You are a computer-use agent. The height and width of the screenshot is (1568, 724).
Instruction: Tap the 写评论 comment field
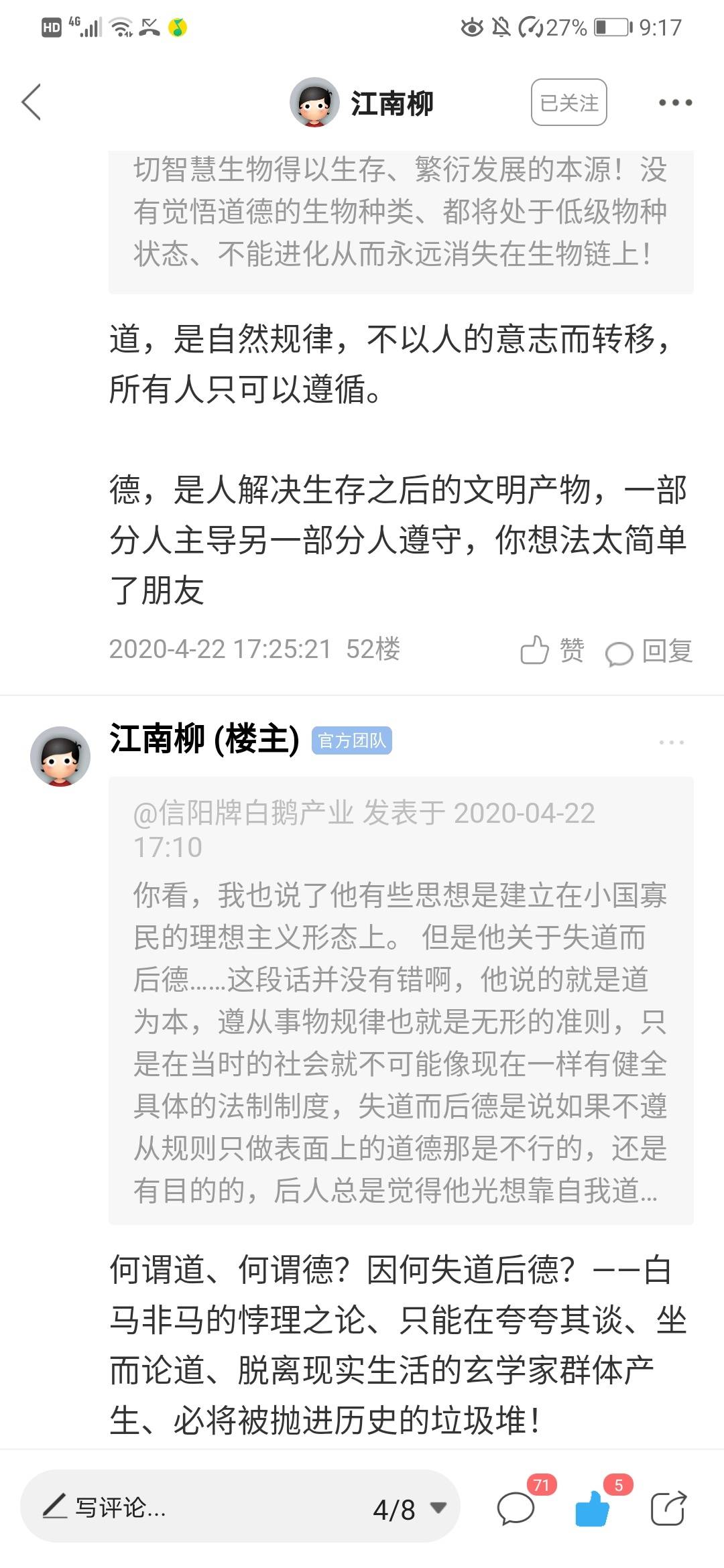(201, 1508)
